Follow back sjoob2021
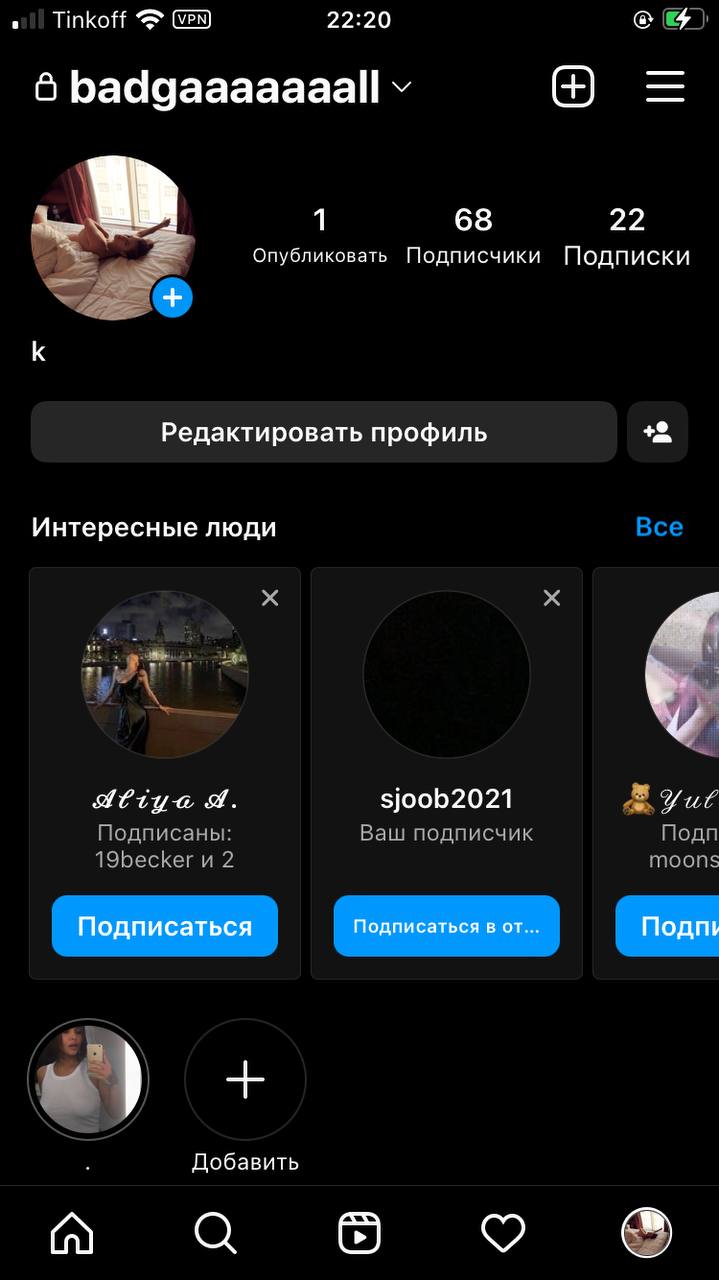 click(447, 926)
